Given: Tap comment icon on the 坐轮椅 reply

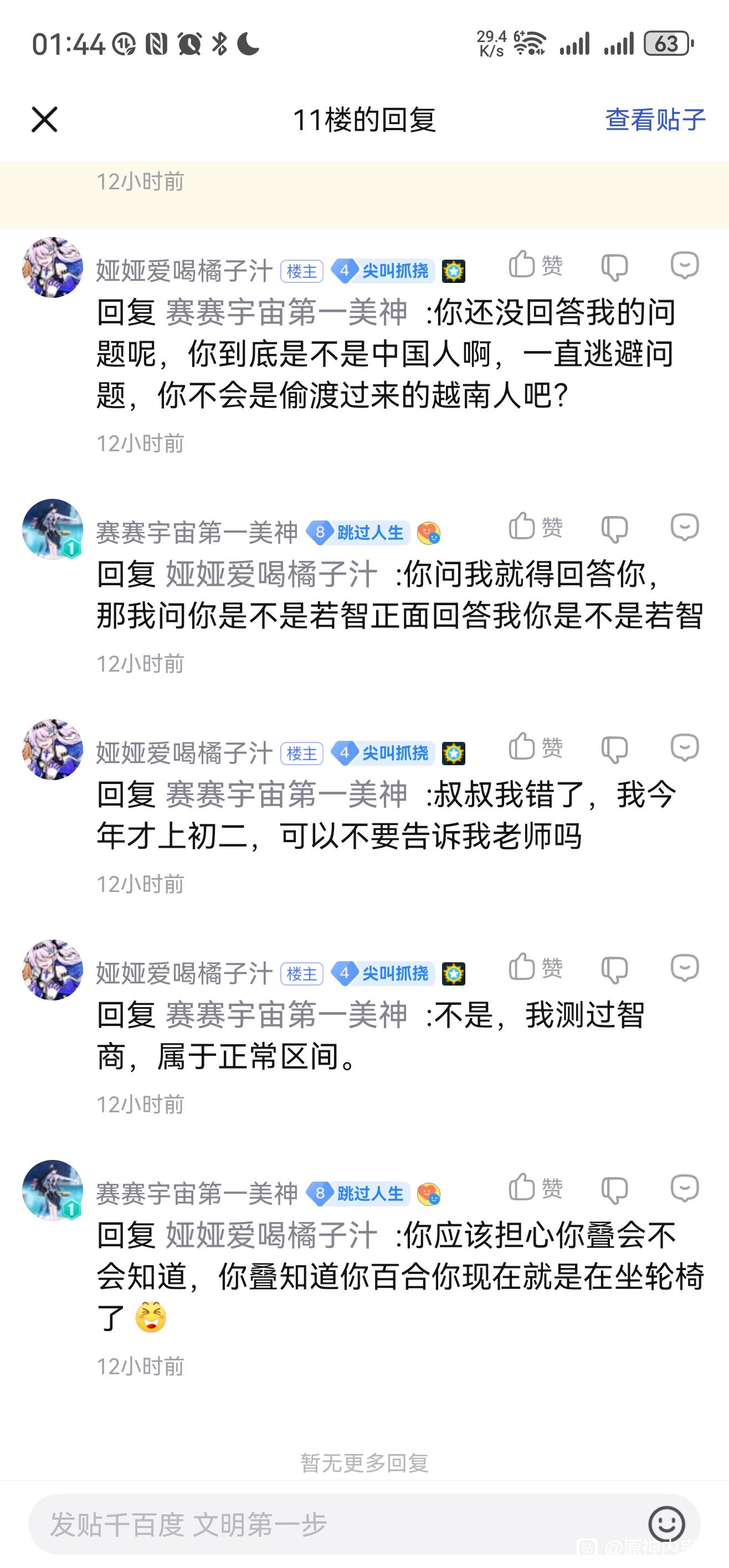Looking at the screenshot, I should 685,1188.
